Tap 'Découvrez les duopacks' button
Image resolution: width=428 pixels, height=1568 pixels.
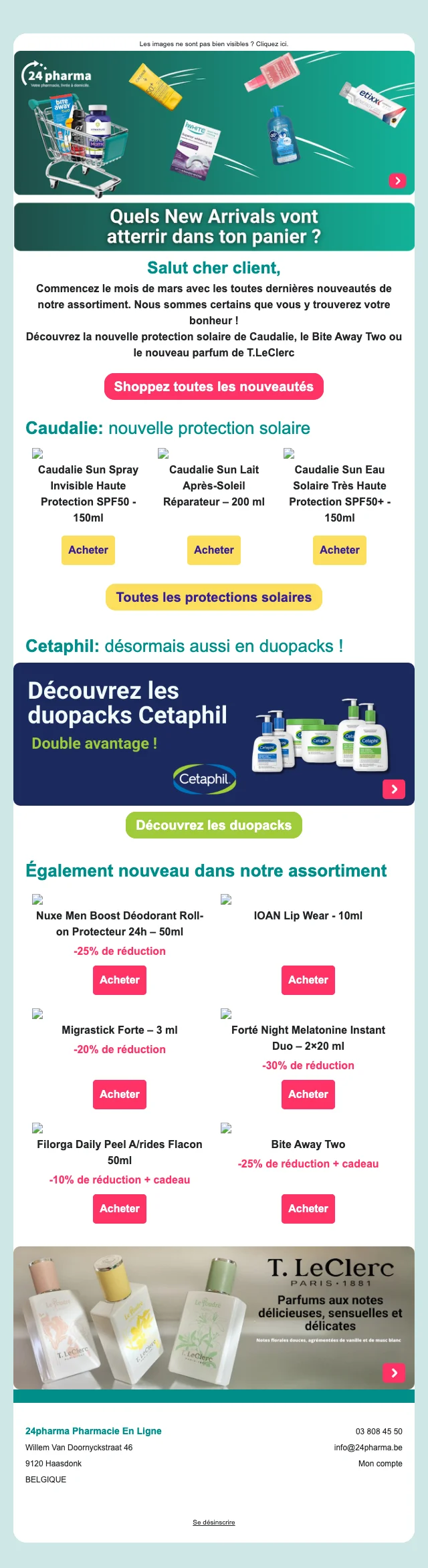(214, 825)
